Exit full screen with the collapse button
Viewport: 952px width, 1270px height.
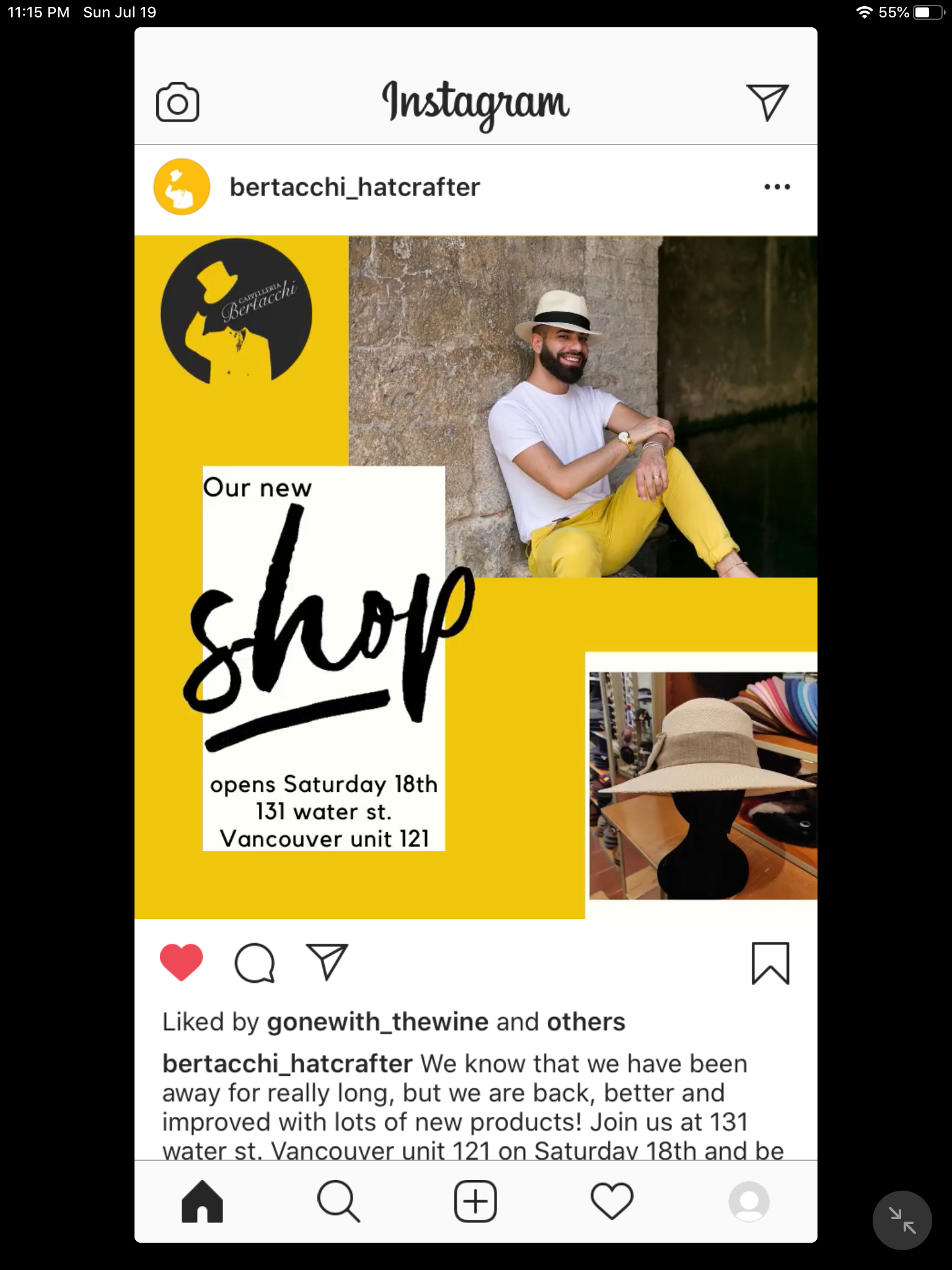pos(902,1220)
